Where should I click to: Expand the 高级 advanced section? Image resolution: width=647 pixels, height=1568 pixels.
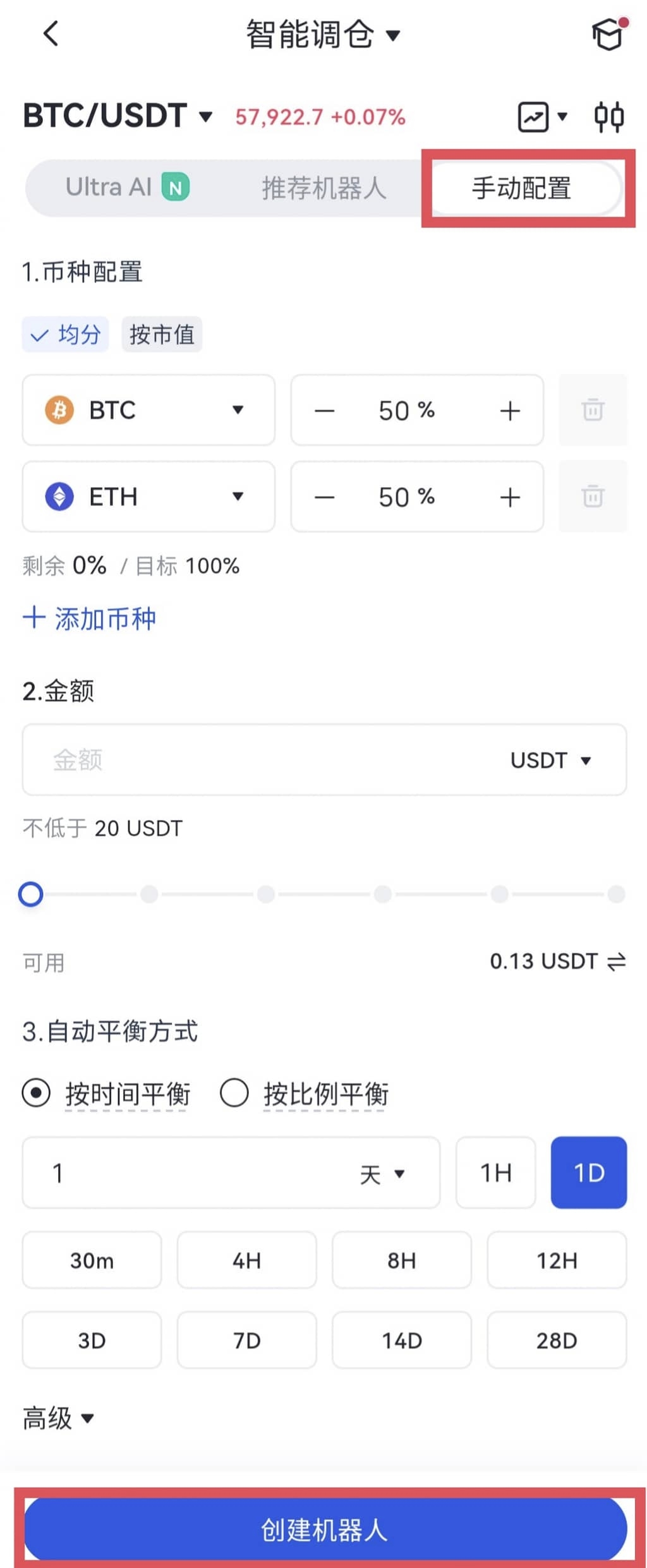[x=58, y=1418]
